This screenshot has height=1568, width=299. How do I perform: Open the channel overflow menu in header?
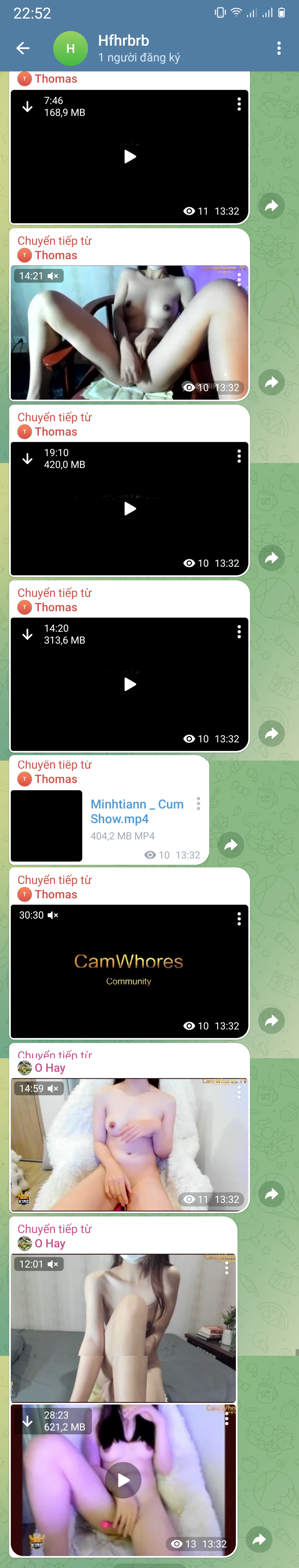[x=279, y=48]
